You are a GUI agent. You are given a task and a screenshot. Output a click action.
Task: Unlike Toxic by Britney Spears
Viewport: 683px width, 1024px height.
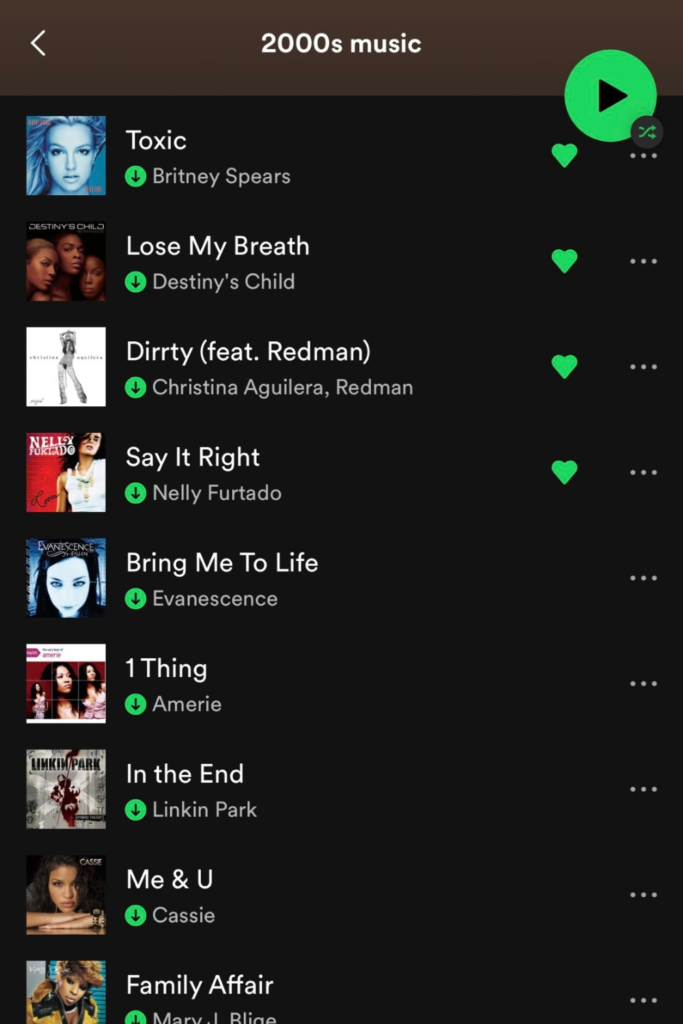(x=564, y=155)
